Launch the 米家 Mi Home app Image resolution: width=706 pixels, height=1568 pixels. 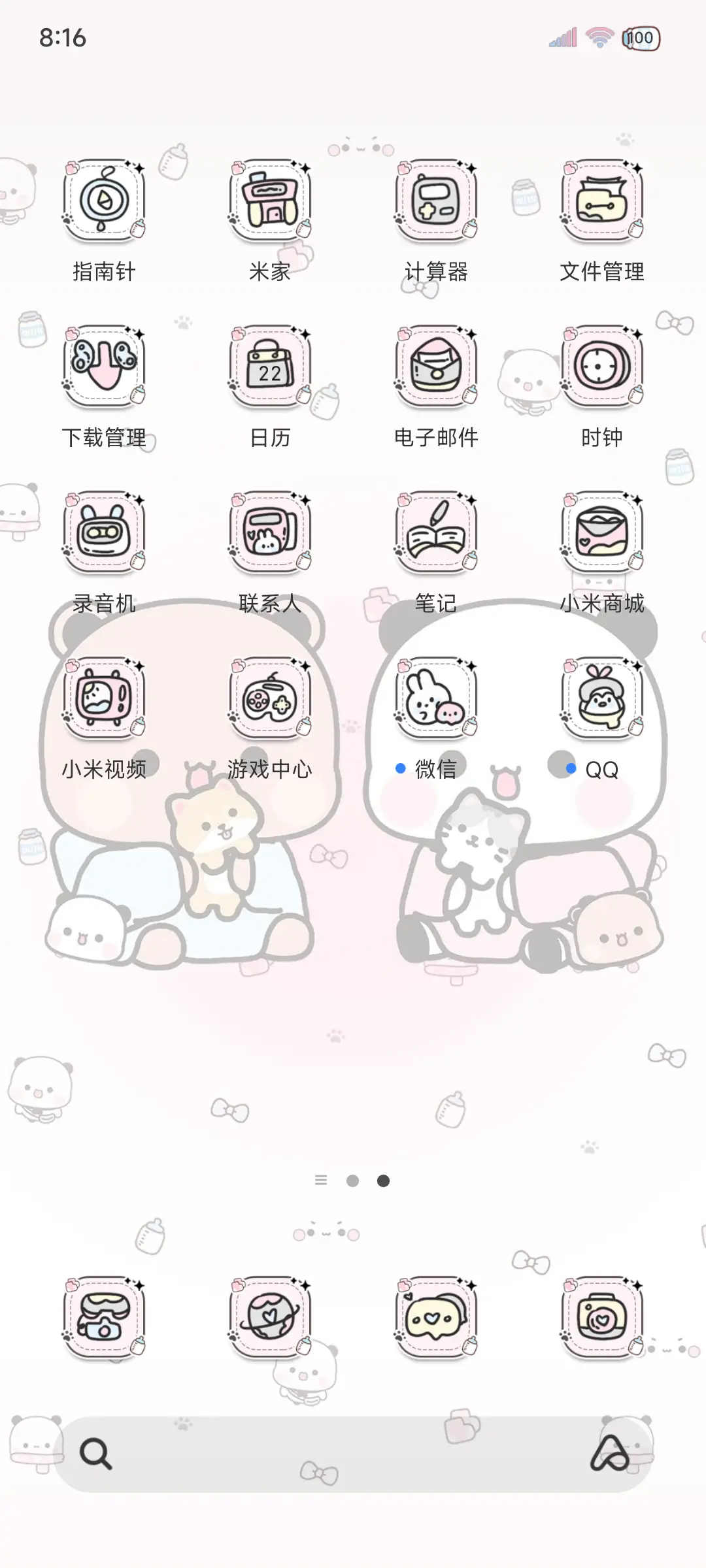(x=269, y=199)
